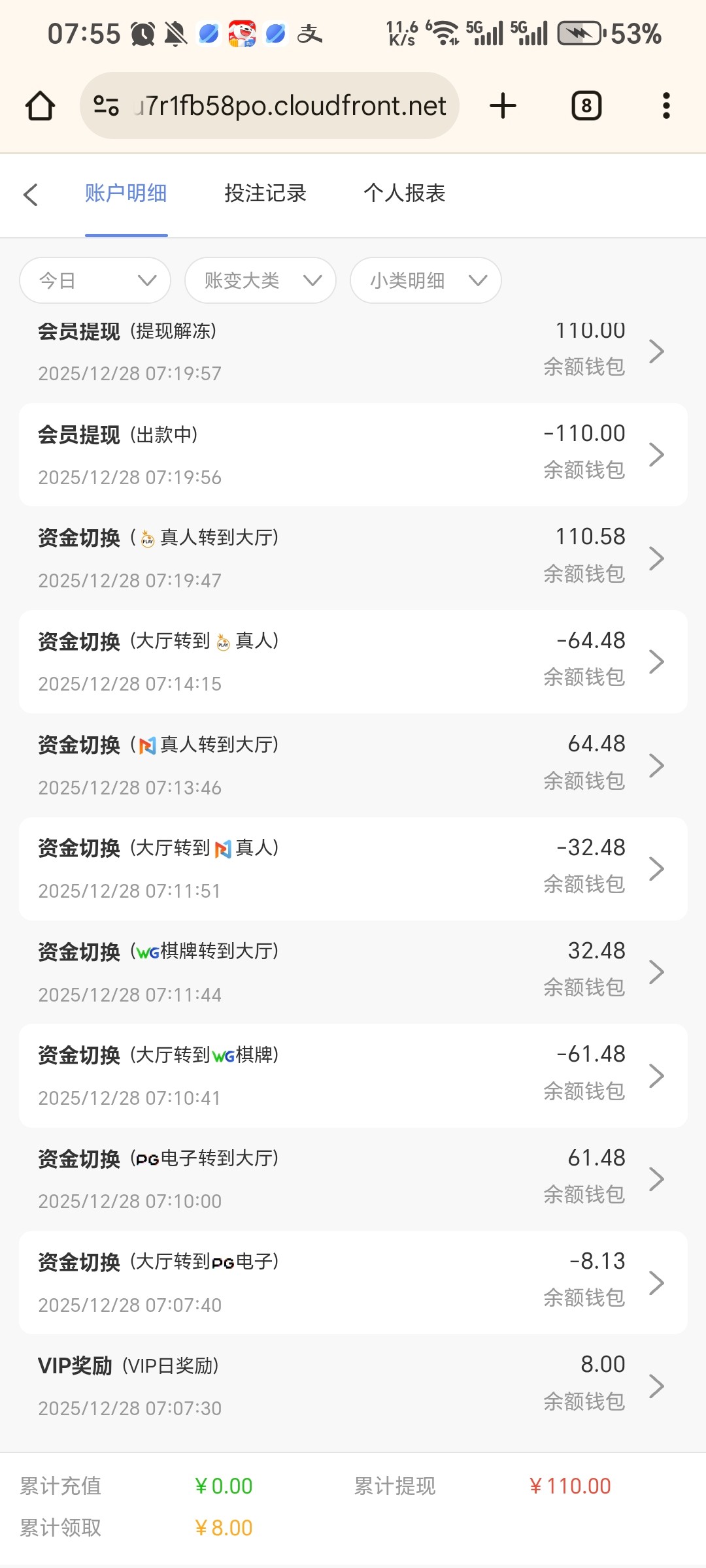Screen dimensions: 706x1568
Task: Open the 小类明细 detail filter dropdown
Action: 425,280
